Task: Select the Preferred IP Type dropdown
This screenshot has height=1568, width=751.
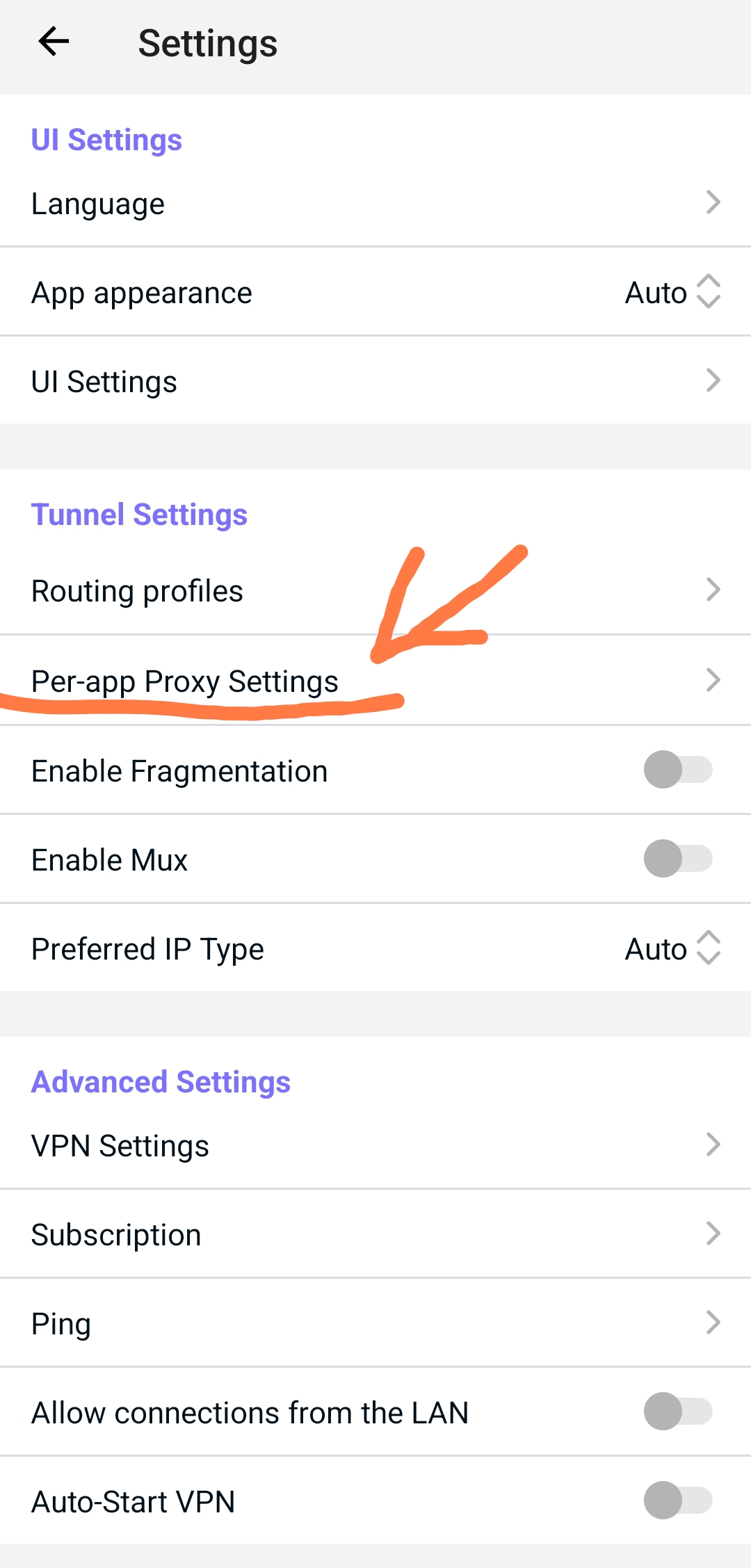Action: point(672,948)
